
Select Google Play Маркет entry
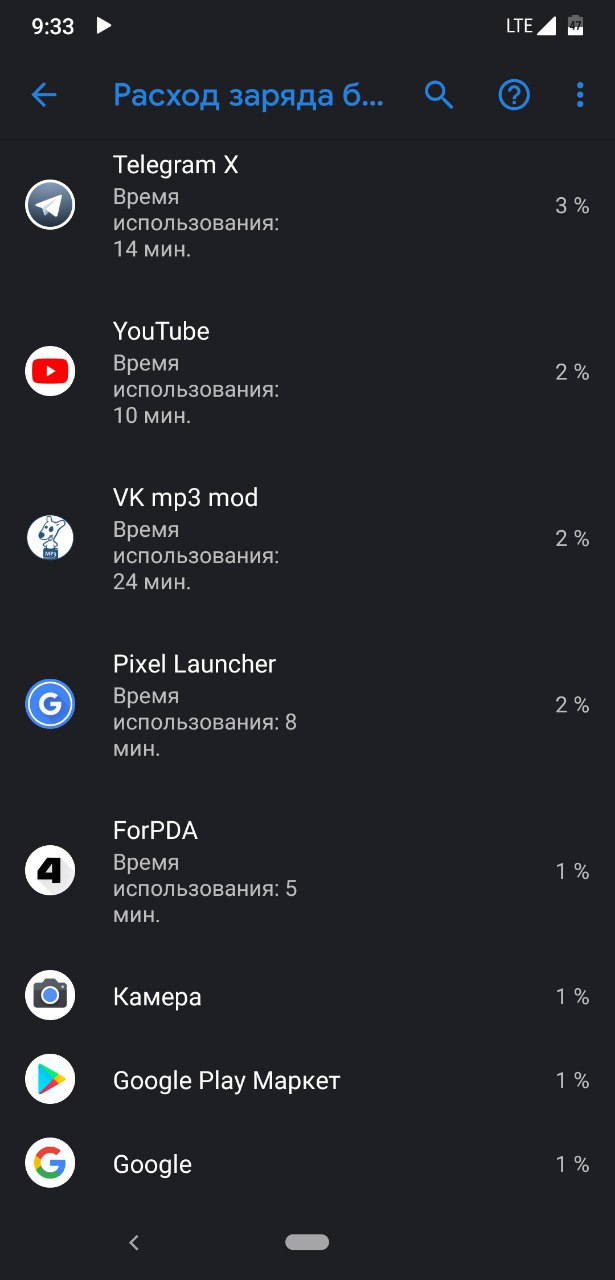click(x=307, y=1080)
